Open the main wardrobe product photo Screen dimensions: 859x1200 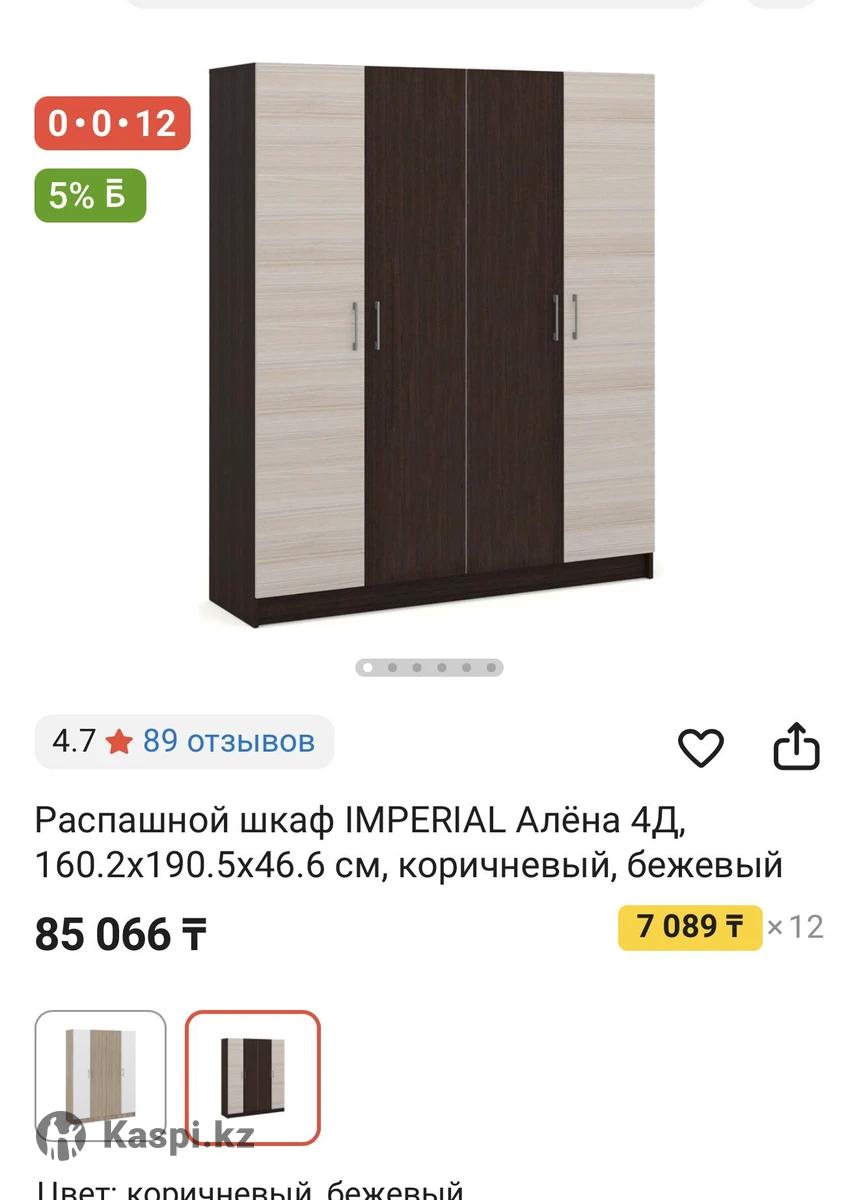pyautogui.click(x=432, y=345)
